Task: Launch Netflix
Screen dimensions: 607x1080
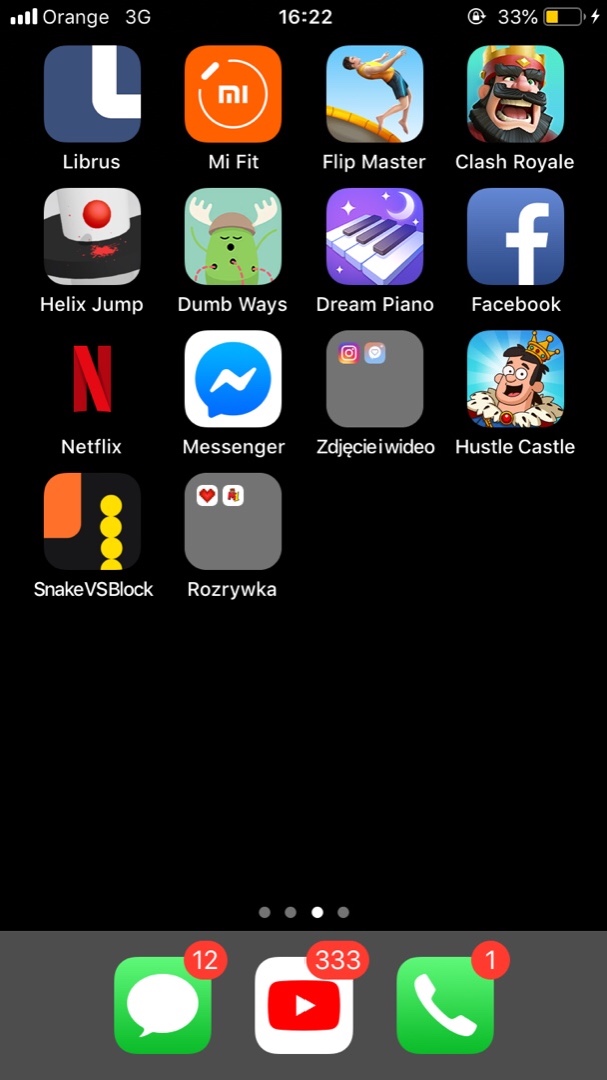Action: (x=92, y=379)
